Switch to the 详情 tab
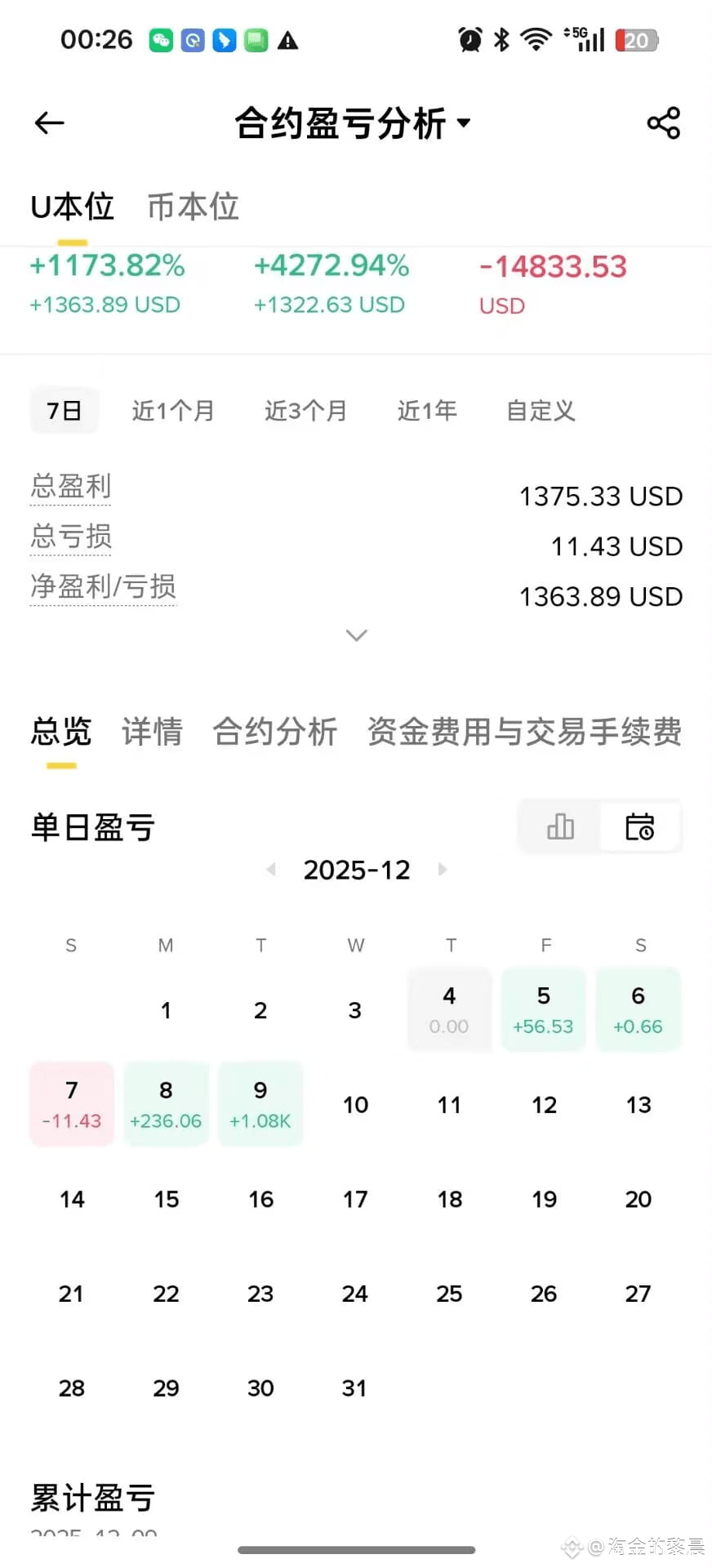Image resolution: width=712 pixels, height=1568 pixels. click(152, 732)
